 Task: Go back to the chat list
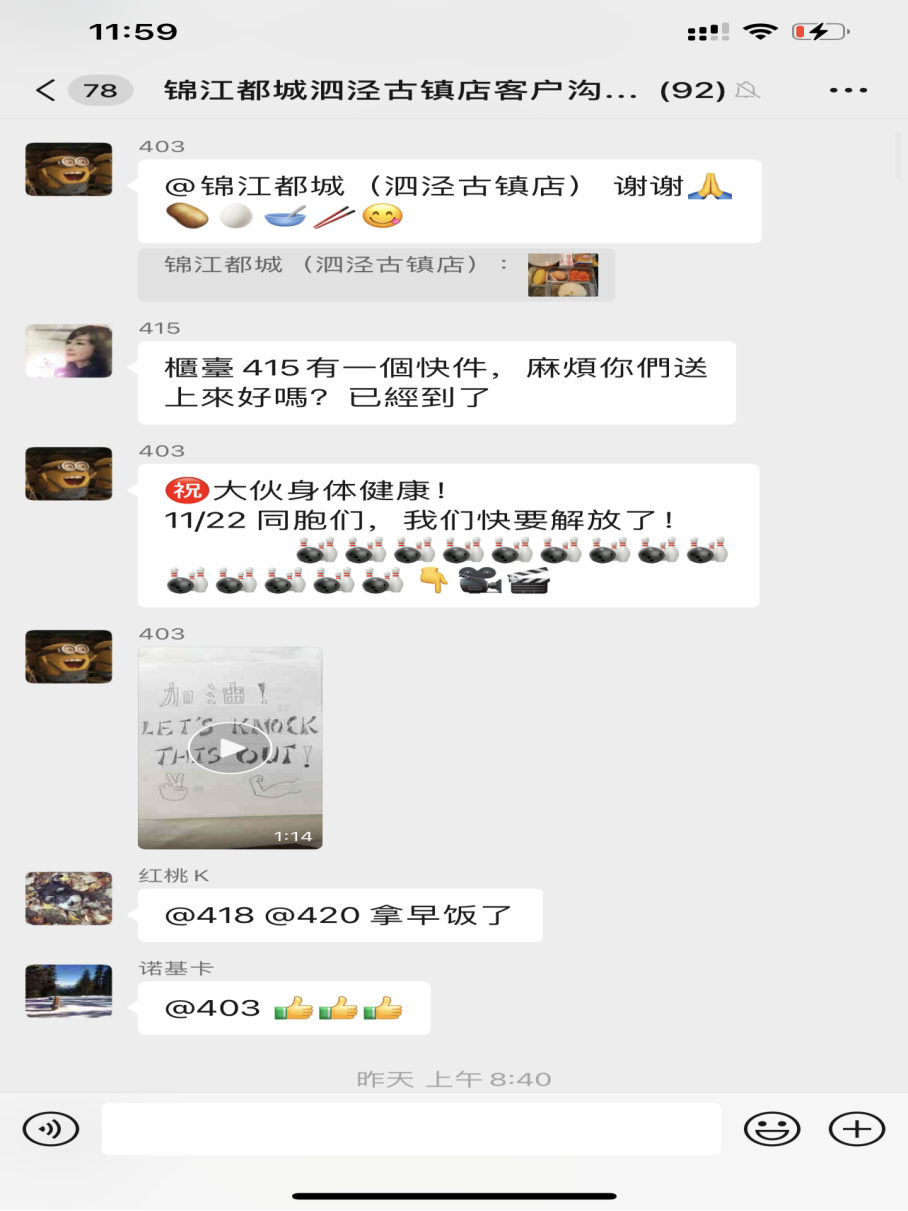pos(46,91)
